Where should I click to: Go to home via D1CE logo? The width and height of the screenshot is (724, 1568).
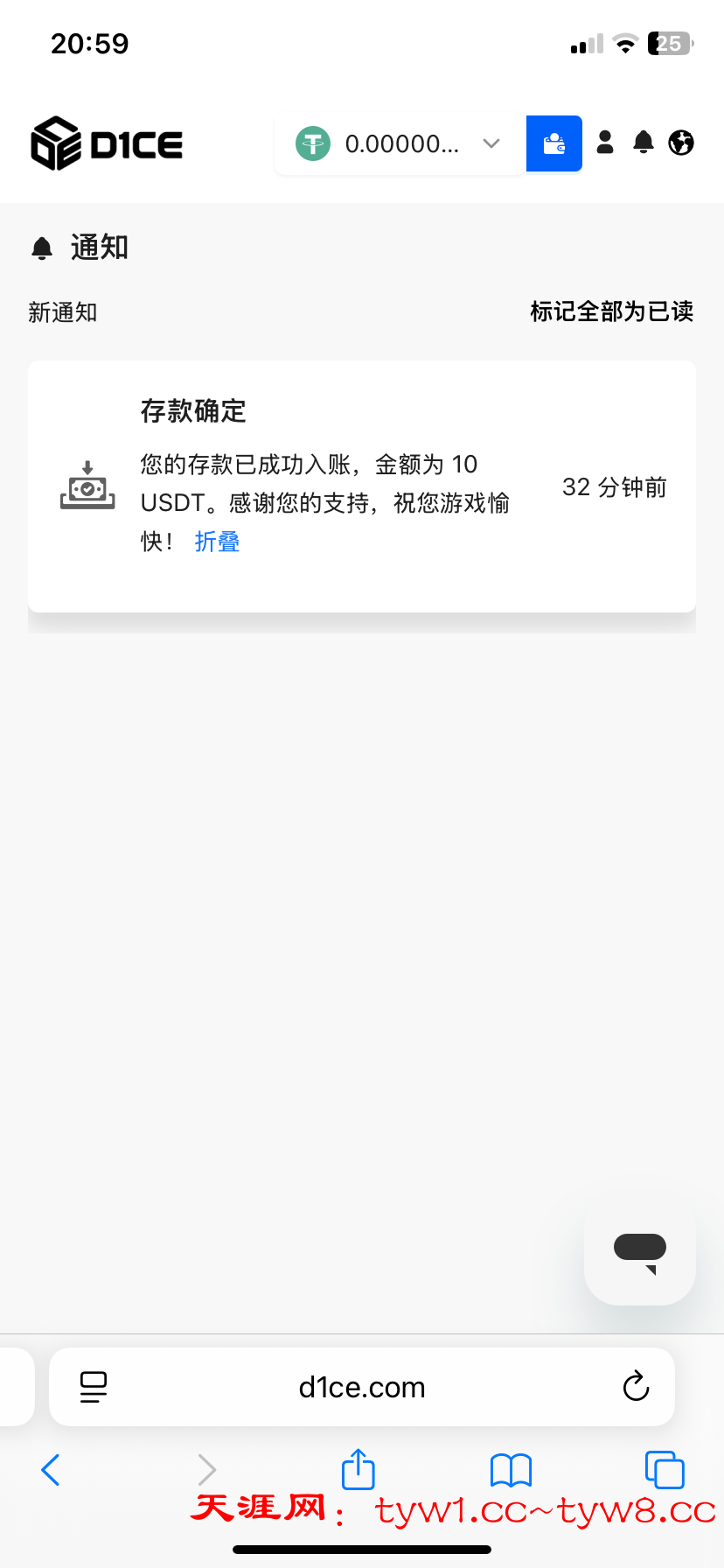coord(107,143)
